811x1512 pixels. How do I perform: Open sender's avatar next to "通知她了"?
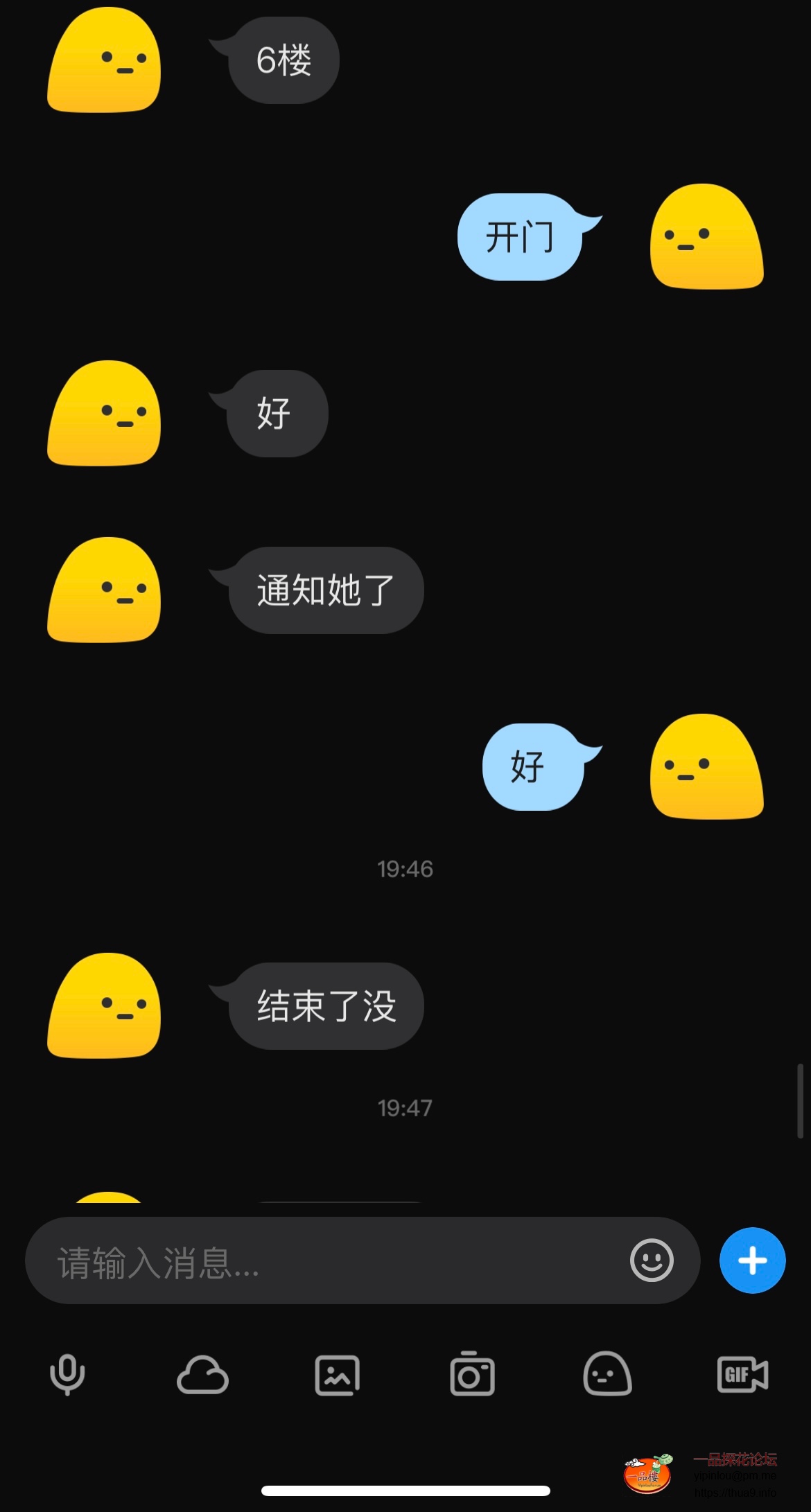tap(104, 590)
